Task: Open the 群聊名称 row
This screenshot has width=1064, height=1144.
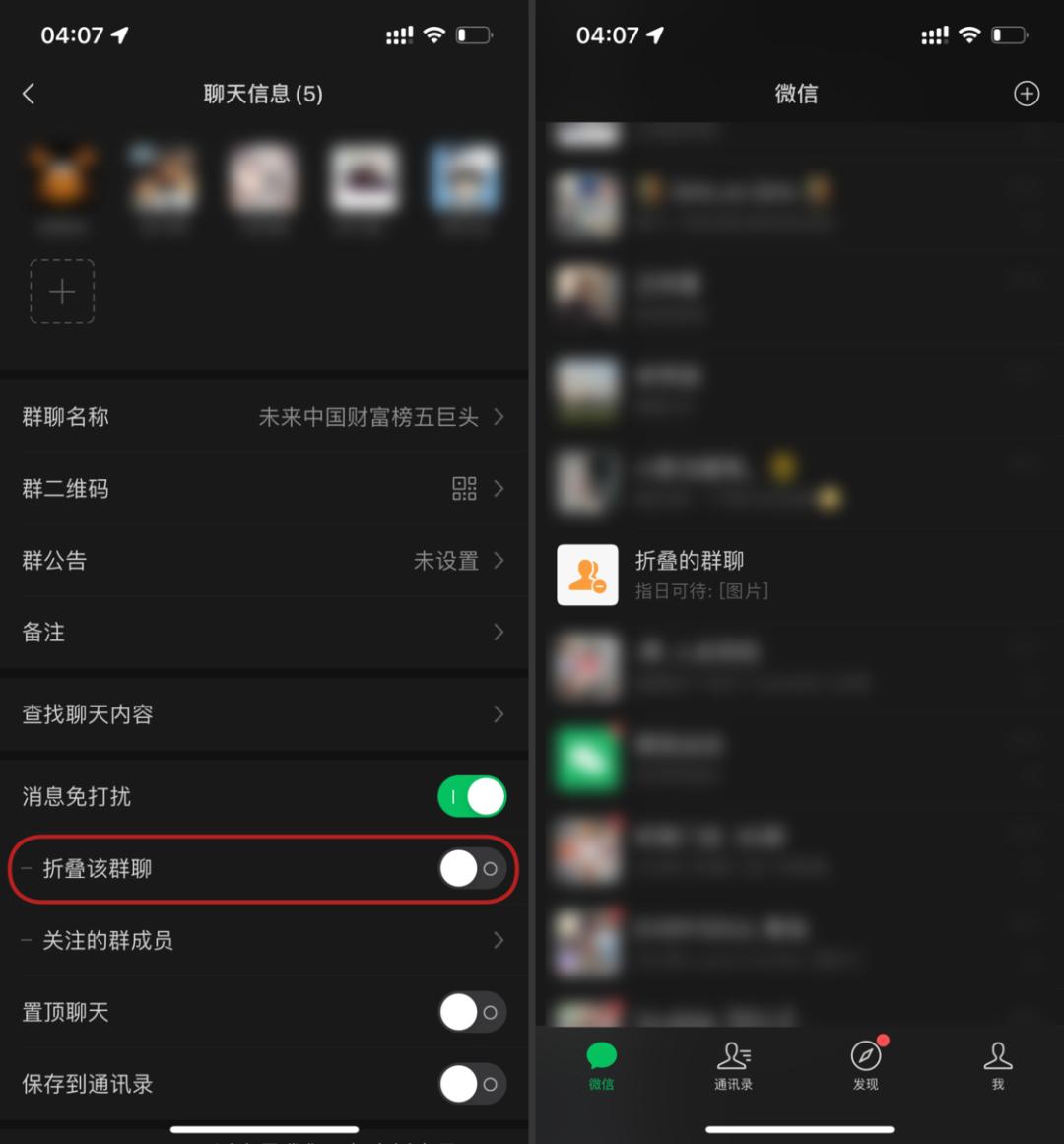Action: 264,417
